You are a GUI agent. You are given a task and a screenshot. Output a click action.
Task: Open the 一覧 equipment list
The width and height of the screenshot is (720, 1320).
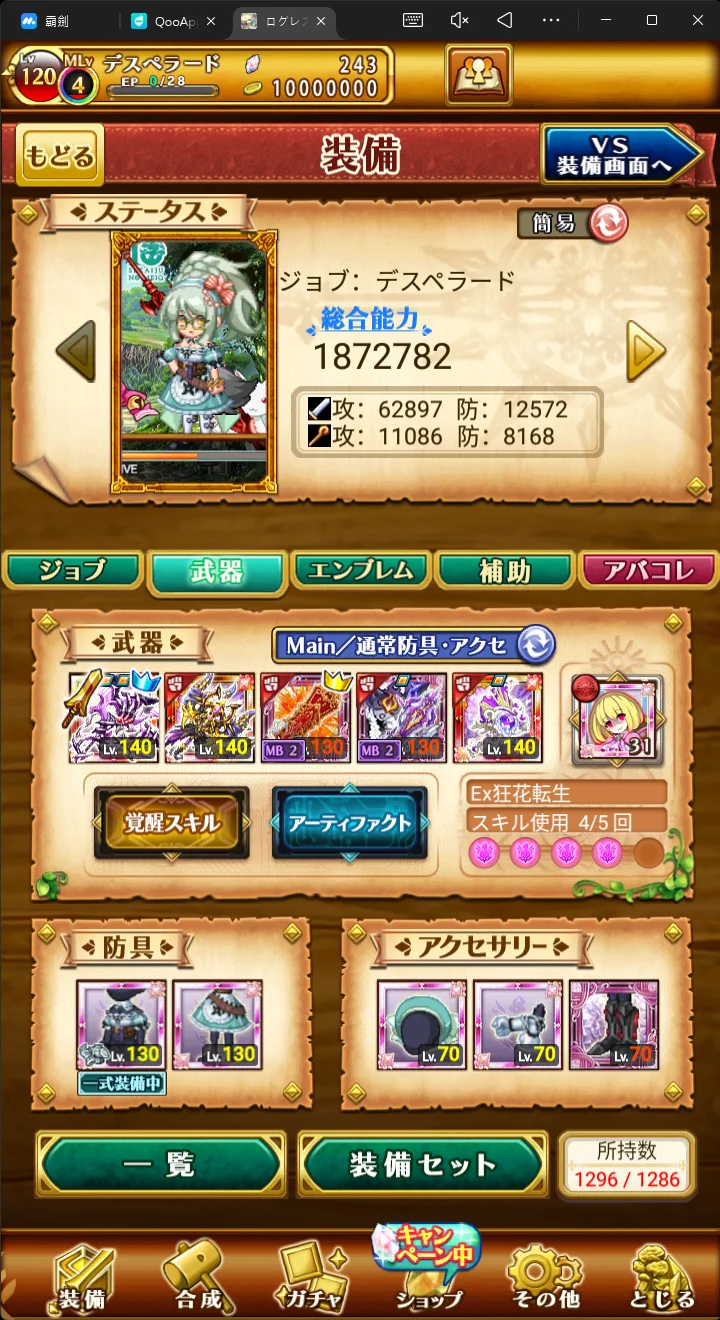pos(160,1164)
